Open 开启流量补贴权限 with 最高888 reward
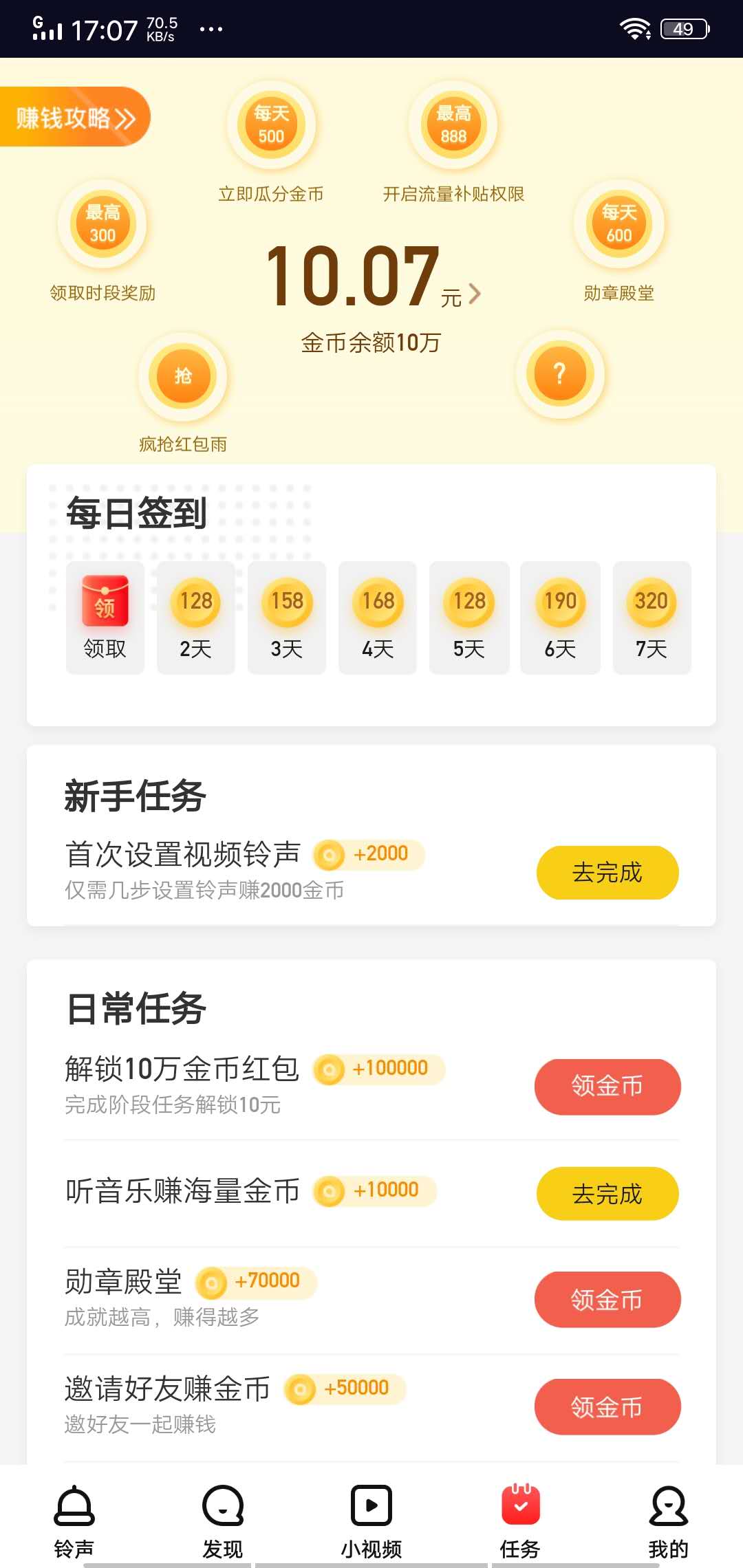743x1568 pixels. tap(453, 124)
